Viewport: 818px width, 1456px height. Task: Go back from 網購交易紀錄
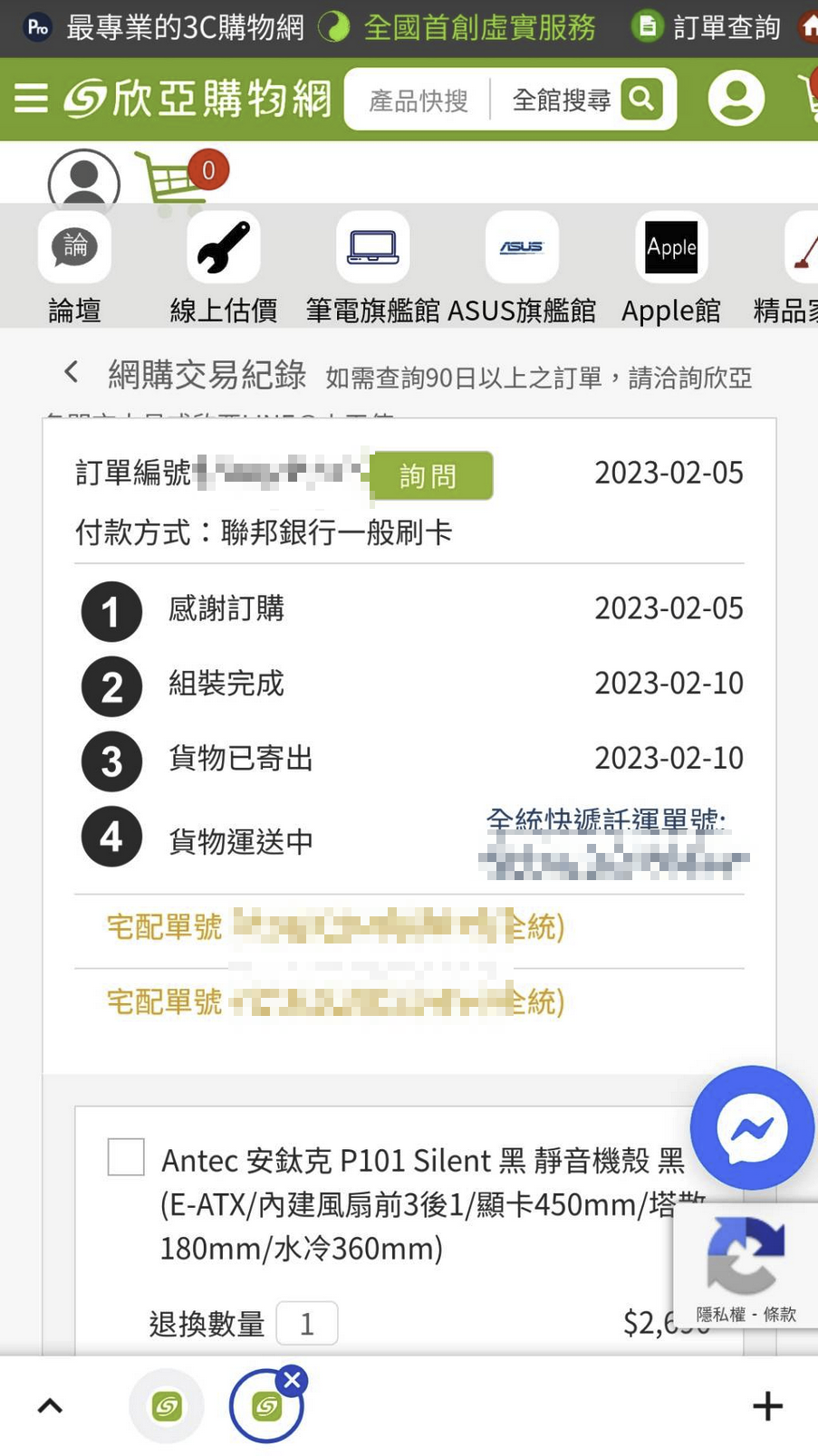click(x=72, y=371)
